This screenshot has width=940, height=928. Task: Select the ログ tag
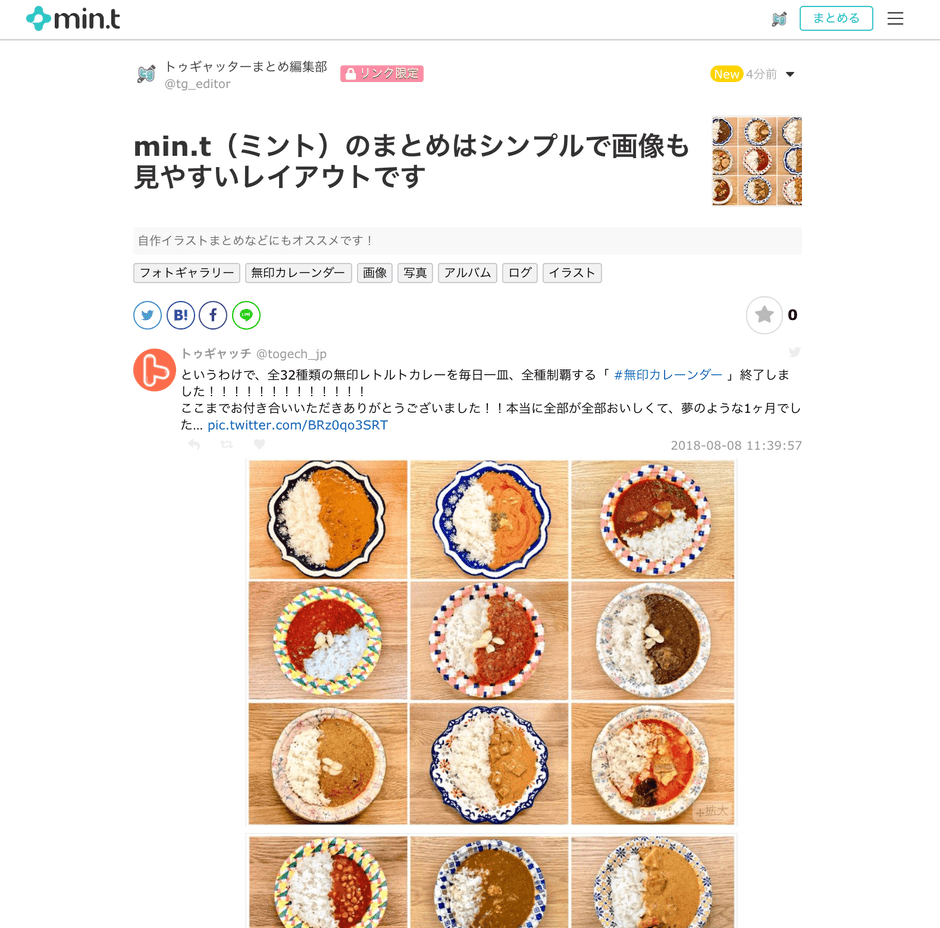(520, 273)
